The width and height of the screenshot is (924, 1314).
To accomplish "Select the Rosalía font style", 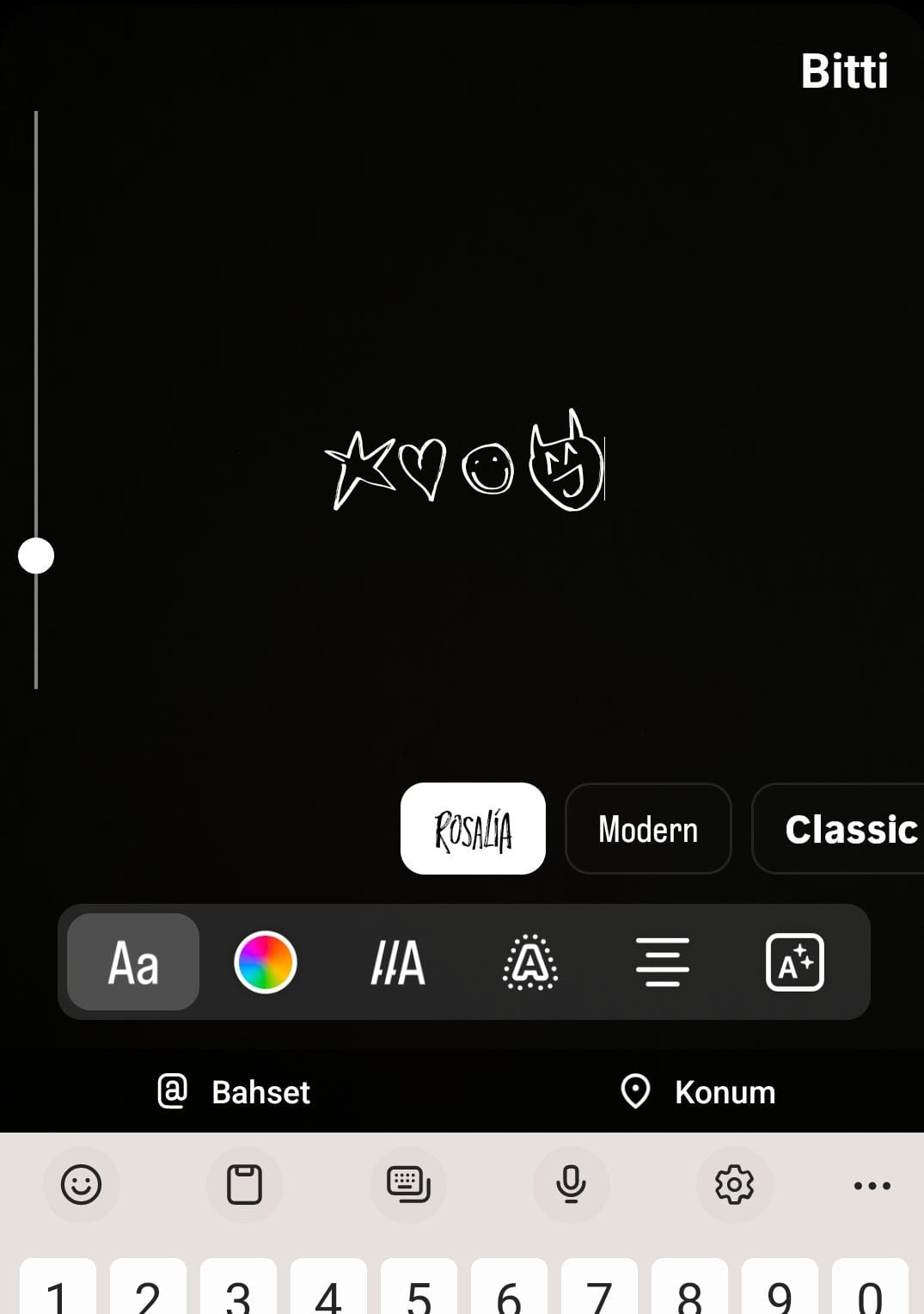I will pos(473,829).
